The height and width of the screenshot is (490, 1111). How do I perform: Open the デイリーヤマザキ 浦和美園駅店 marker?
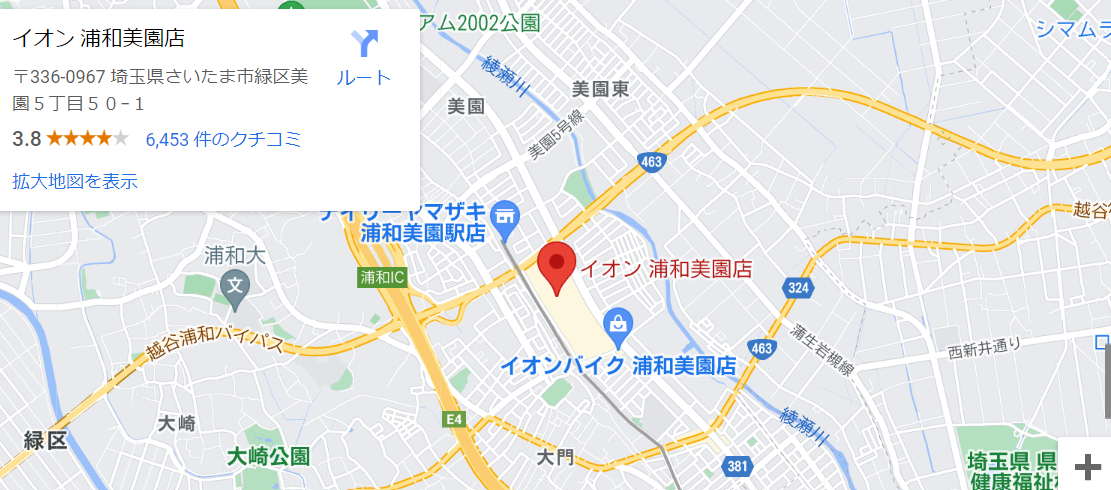[507, 216]
